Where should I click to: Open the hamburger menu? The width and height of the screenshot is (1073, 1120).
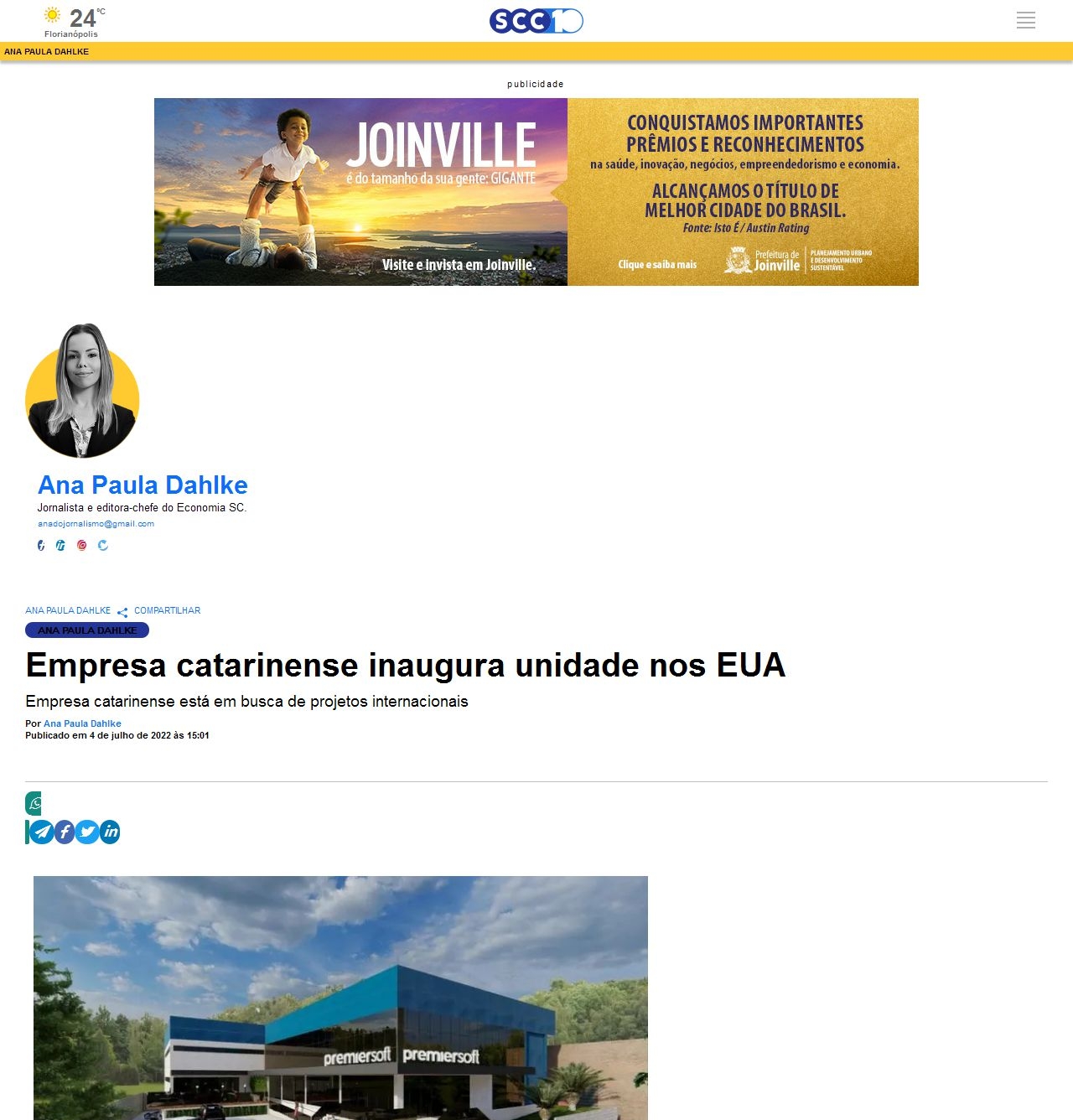click(x=1025, y=20)
